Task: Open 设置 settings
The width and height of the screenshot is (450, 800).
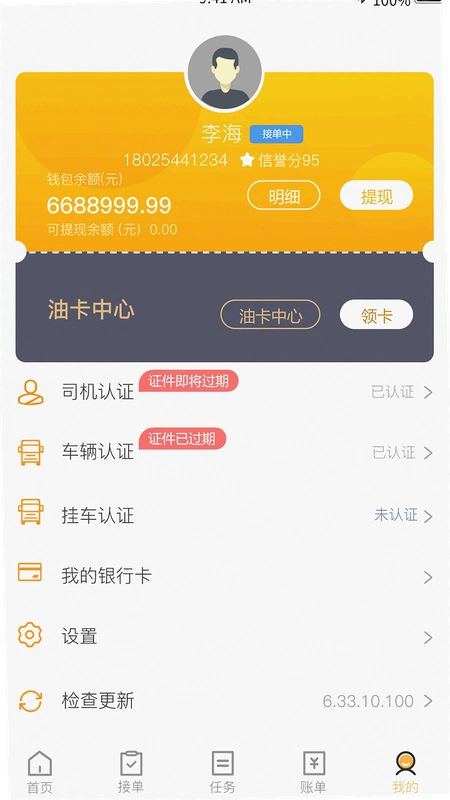Action: pyautogui.click(x=225, y=637)
